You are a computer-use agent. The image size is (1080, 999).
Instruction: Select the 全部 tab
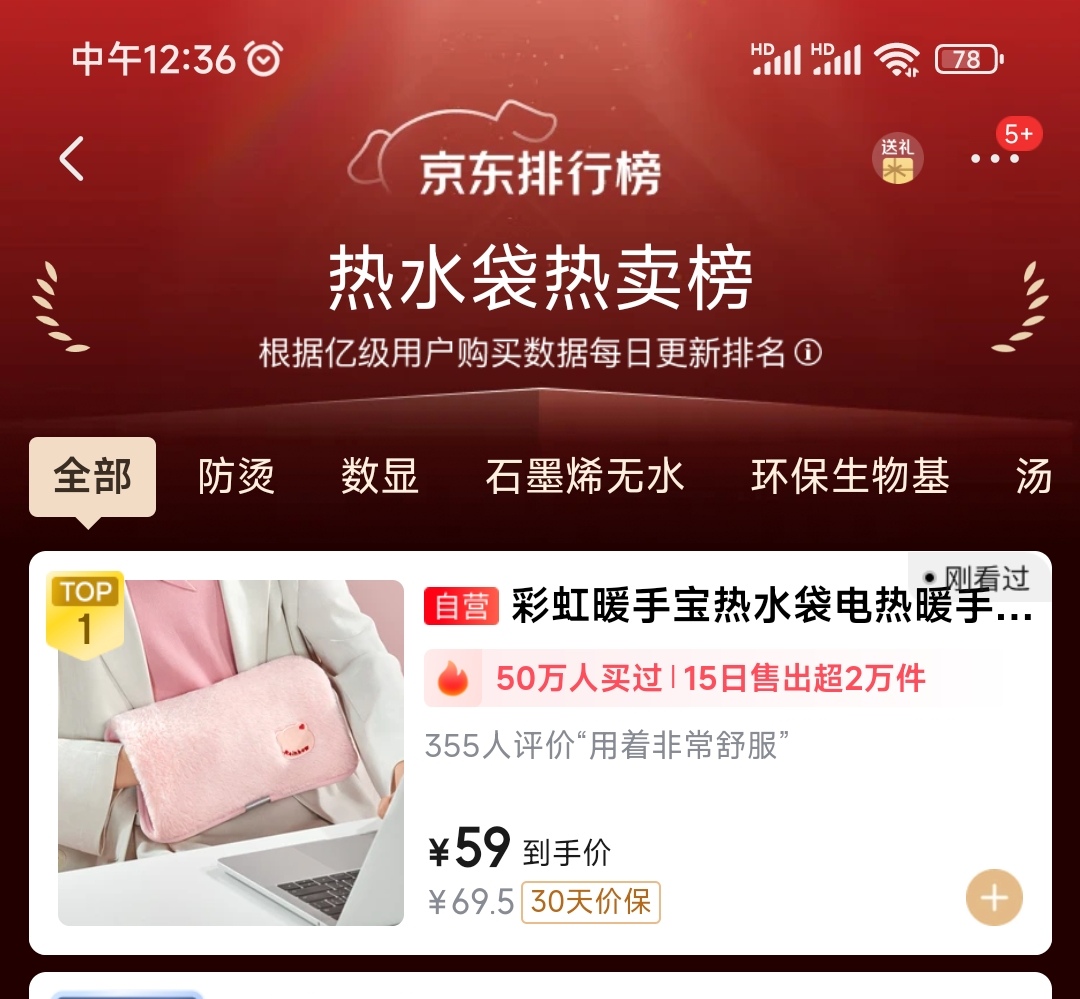(92, 477)
